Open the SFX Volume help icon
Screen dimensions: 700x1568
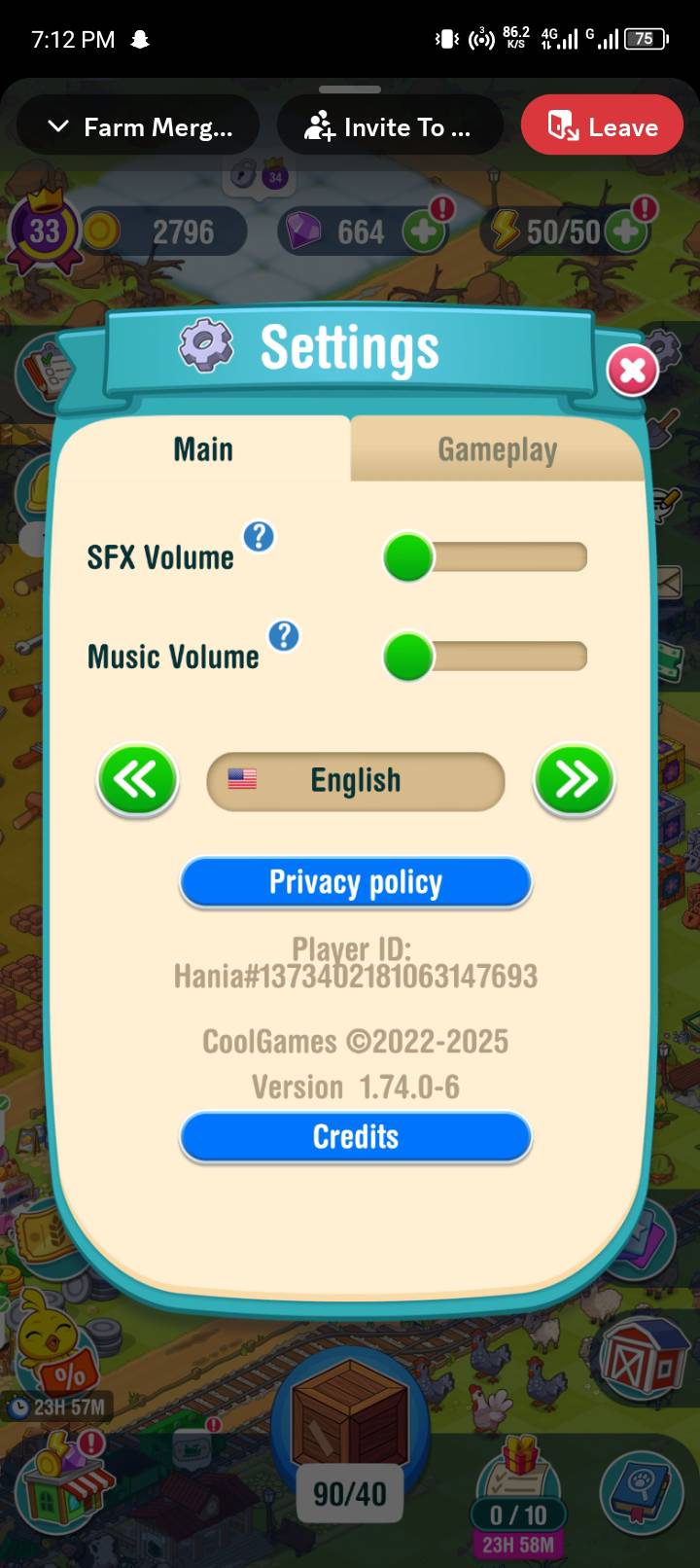point(259,537)
